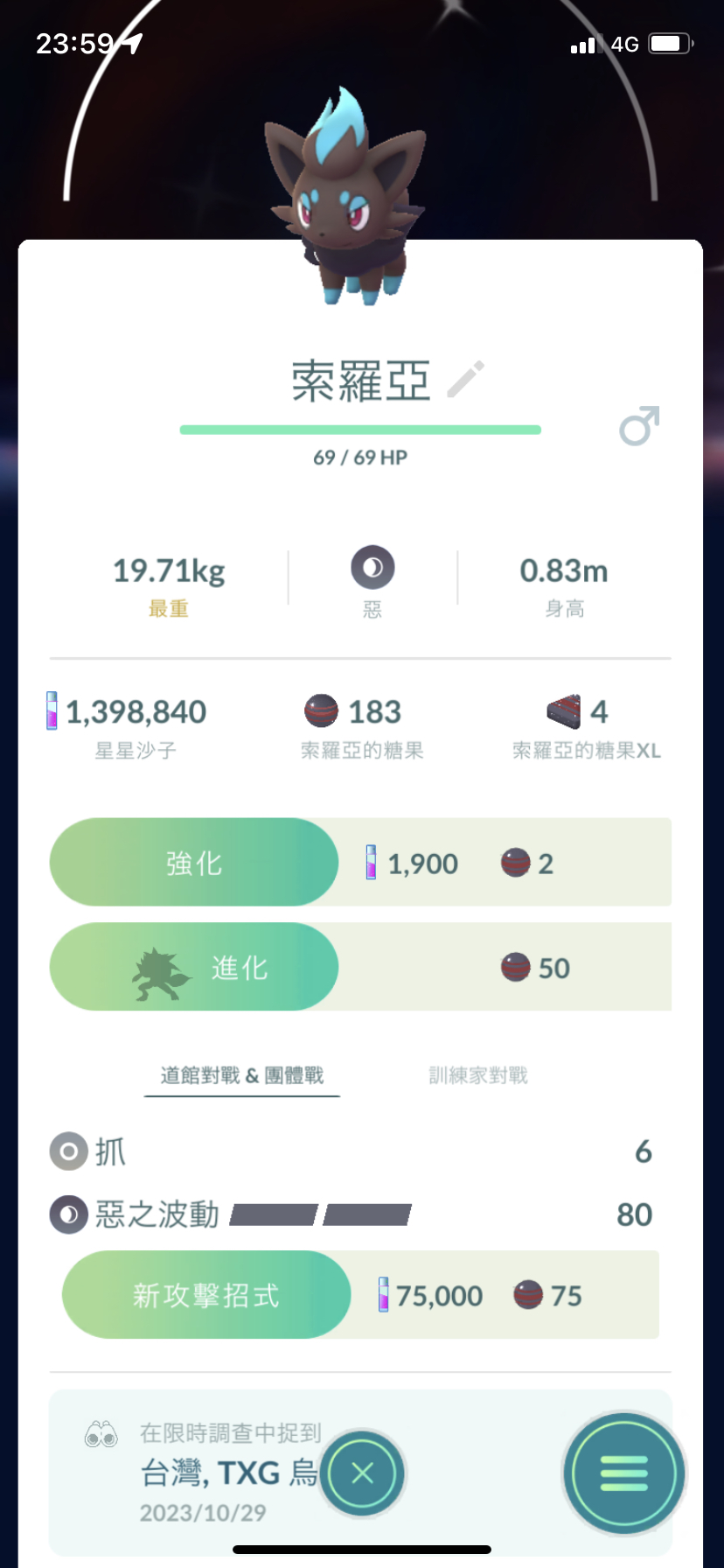View the 惡之波動 charged move
Viewport: 724px width, 1568px height.
click(157, 1214)
